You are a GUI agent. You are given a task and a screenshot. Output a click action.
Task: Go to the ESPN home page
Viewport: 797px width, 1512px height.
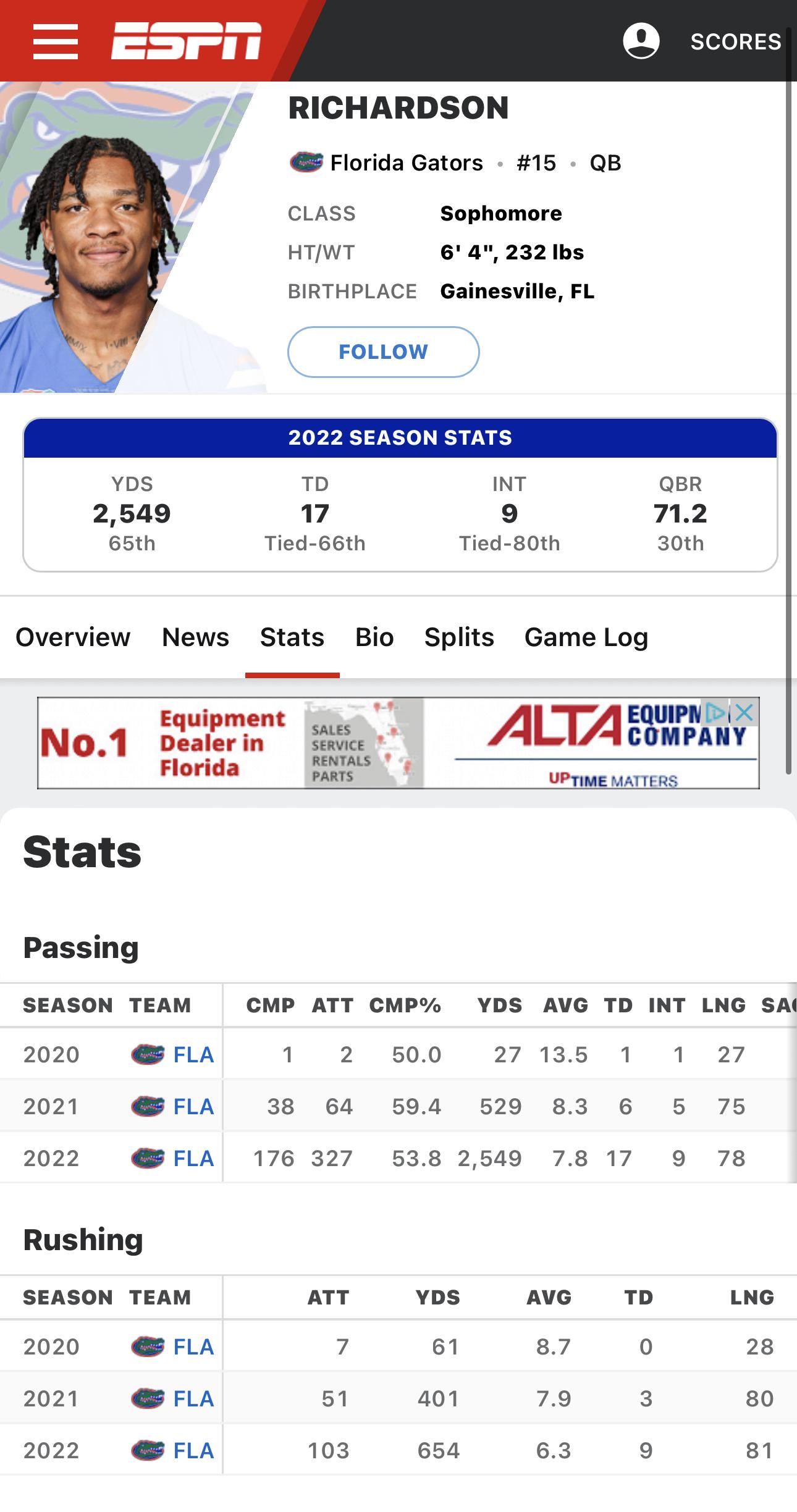[186, 41]
